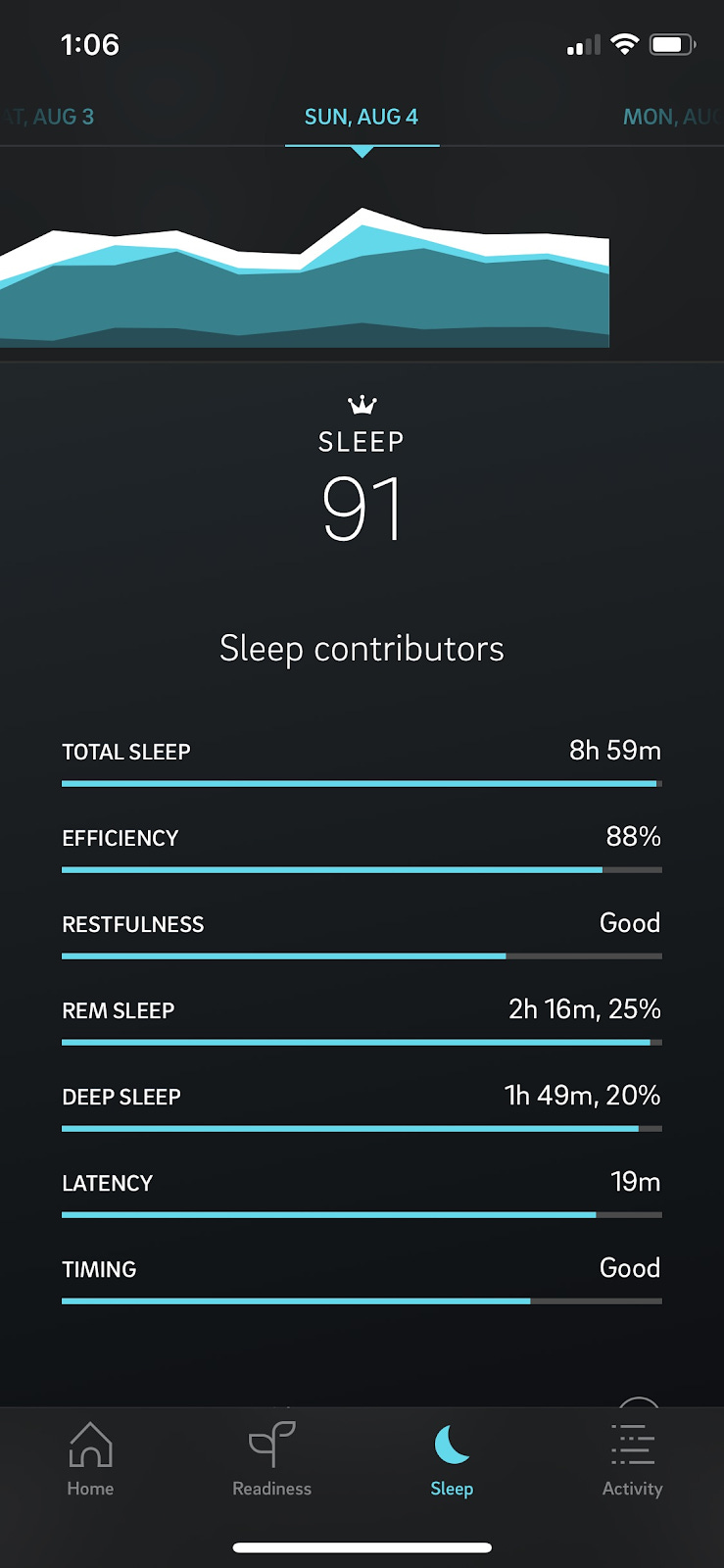Screen dimensions: 724x1568
Task: Open the Restfulness contributor row
Action: pos(362,935)
